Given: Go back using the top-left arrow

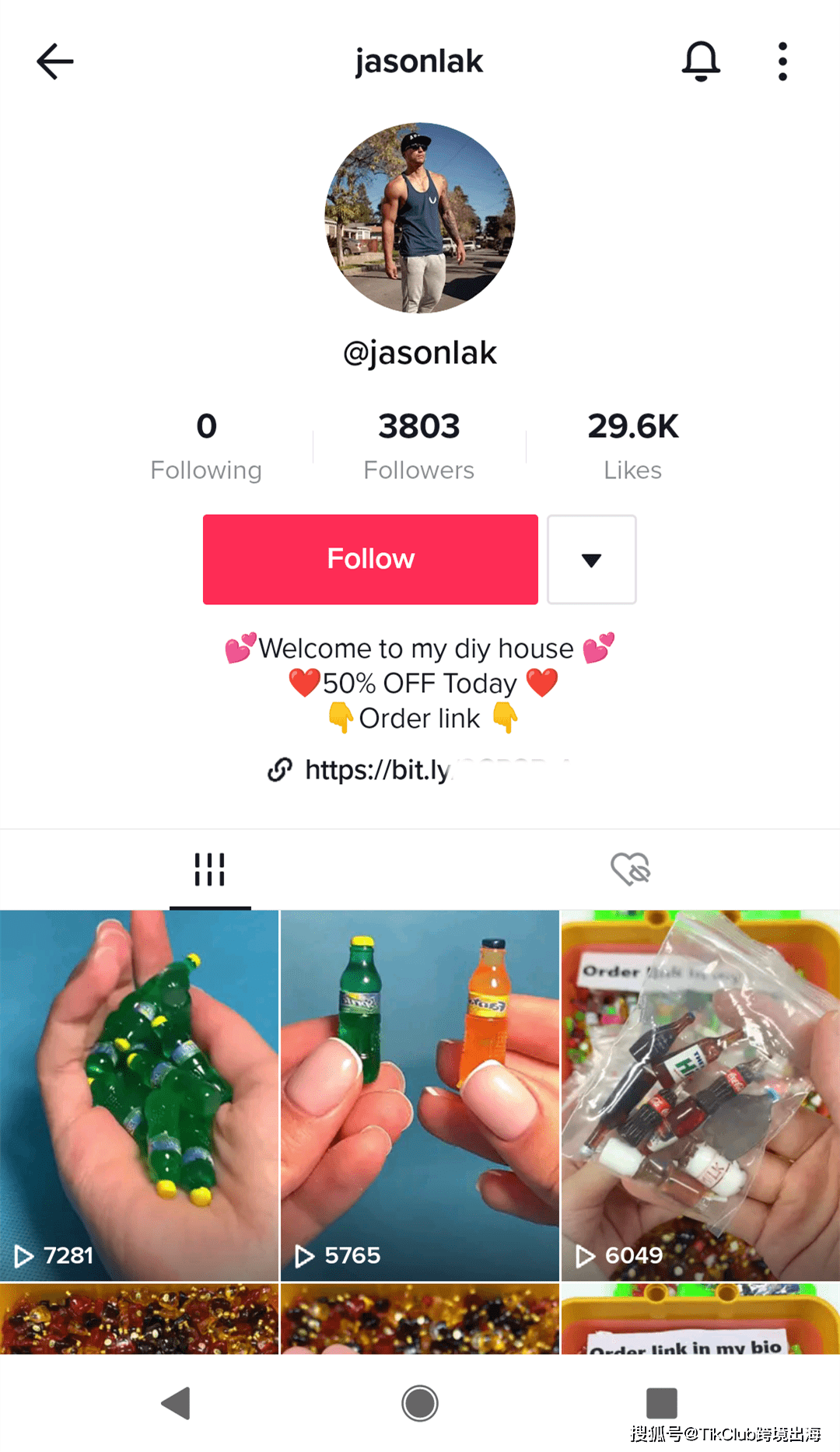Looking at the screenshot, I should pos(55,61).
